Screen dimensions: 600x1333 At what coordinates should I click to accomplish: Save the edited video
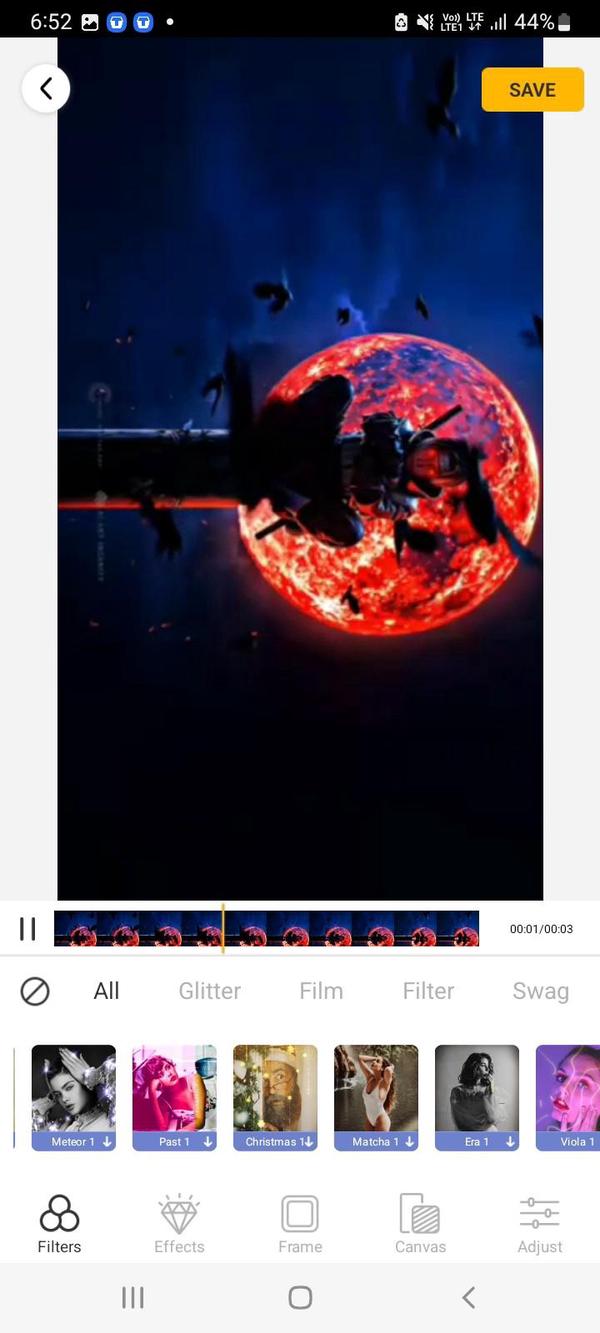[x=532, y=89]
